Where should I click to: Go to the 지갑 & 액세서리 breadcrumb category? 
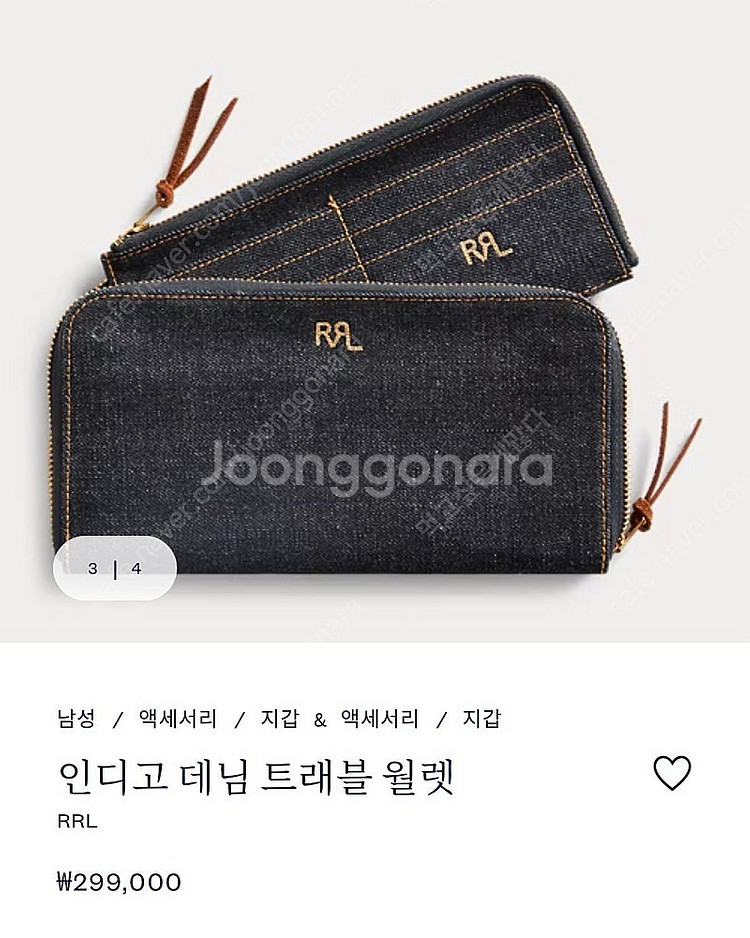[x=339, y=718]
